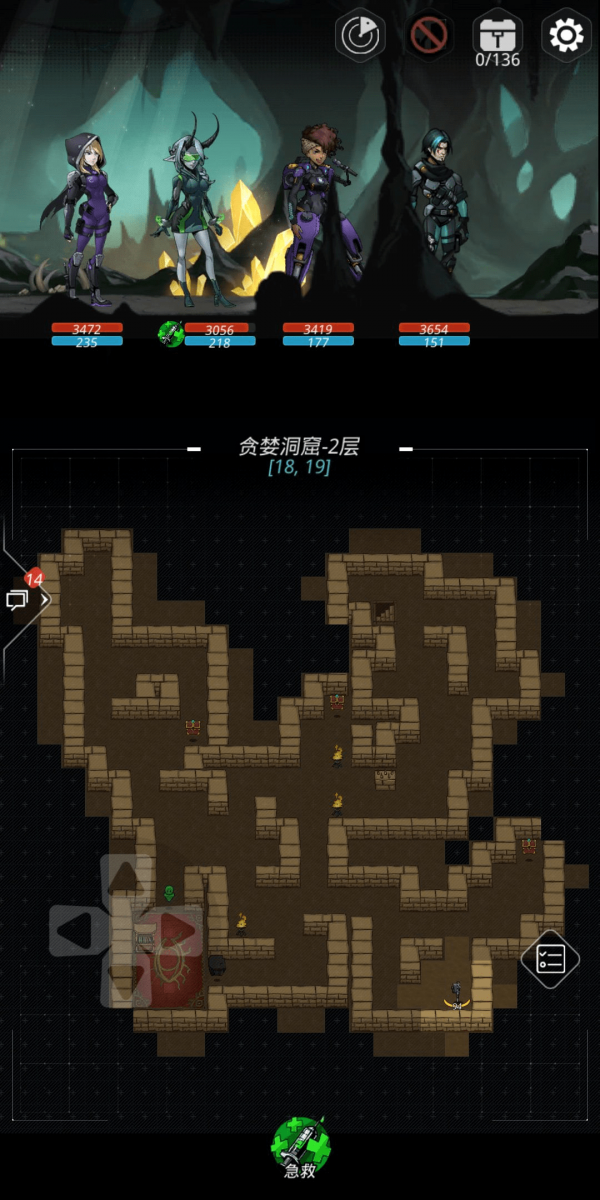The image size is (600, 1200).
Task: Open the radar scan icon
Action: pyautogui.click(x=360, y=36)
